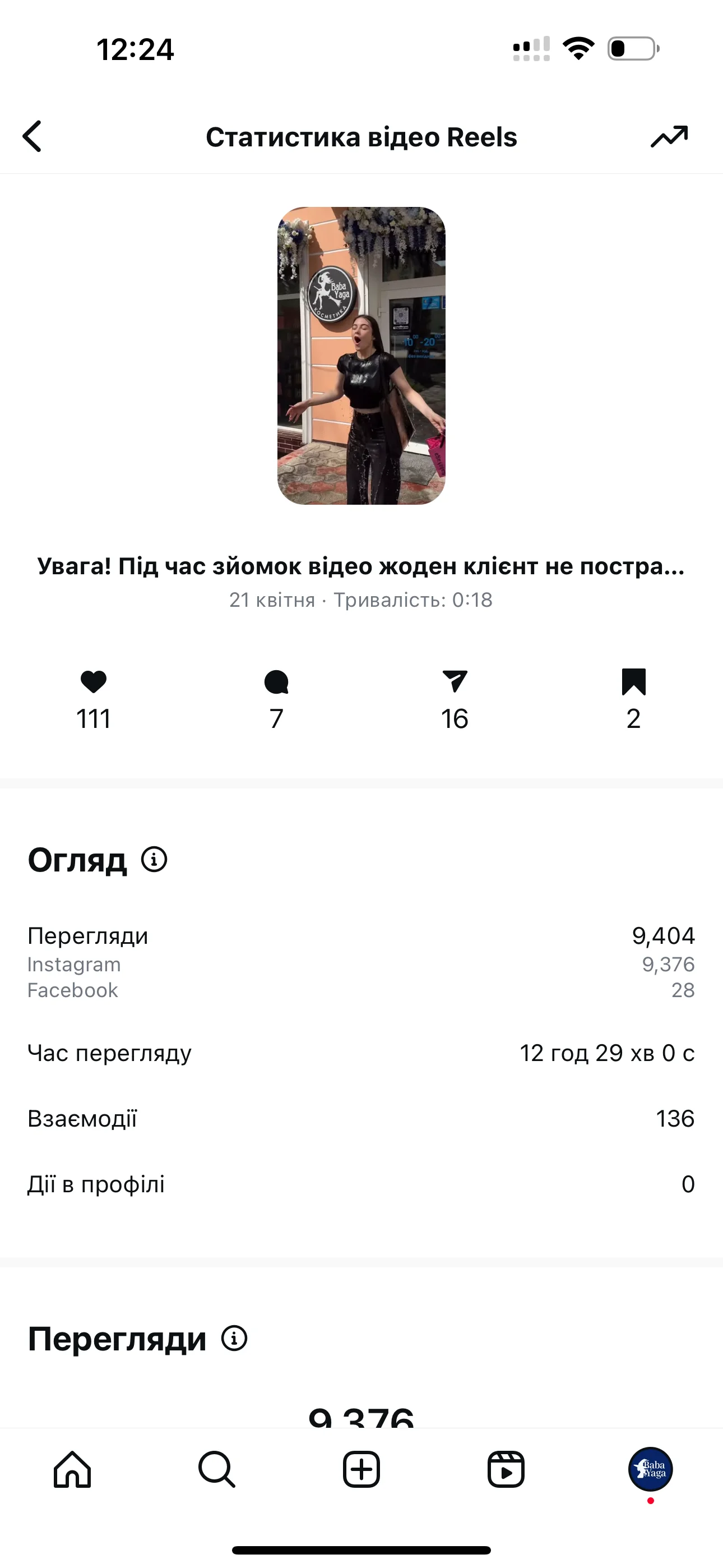This screenshot has width=723, height=1568.
Task: Open the Search tab
Action: [x=217, y=1469]
